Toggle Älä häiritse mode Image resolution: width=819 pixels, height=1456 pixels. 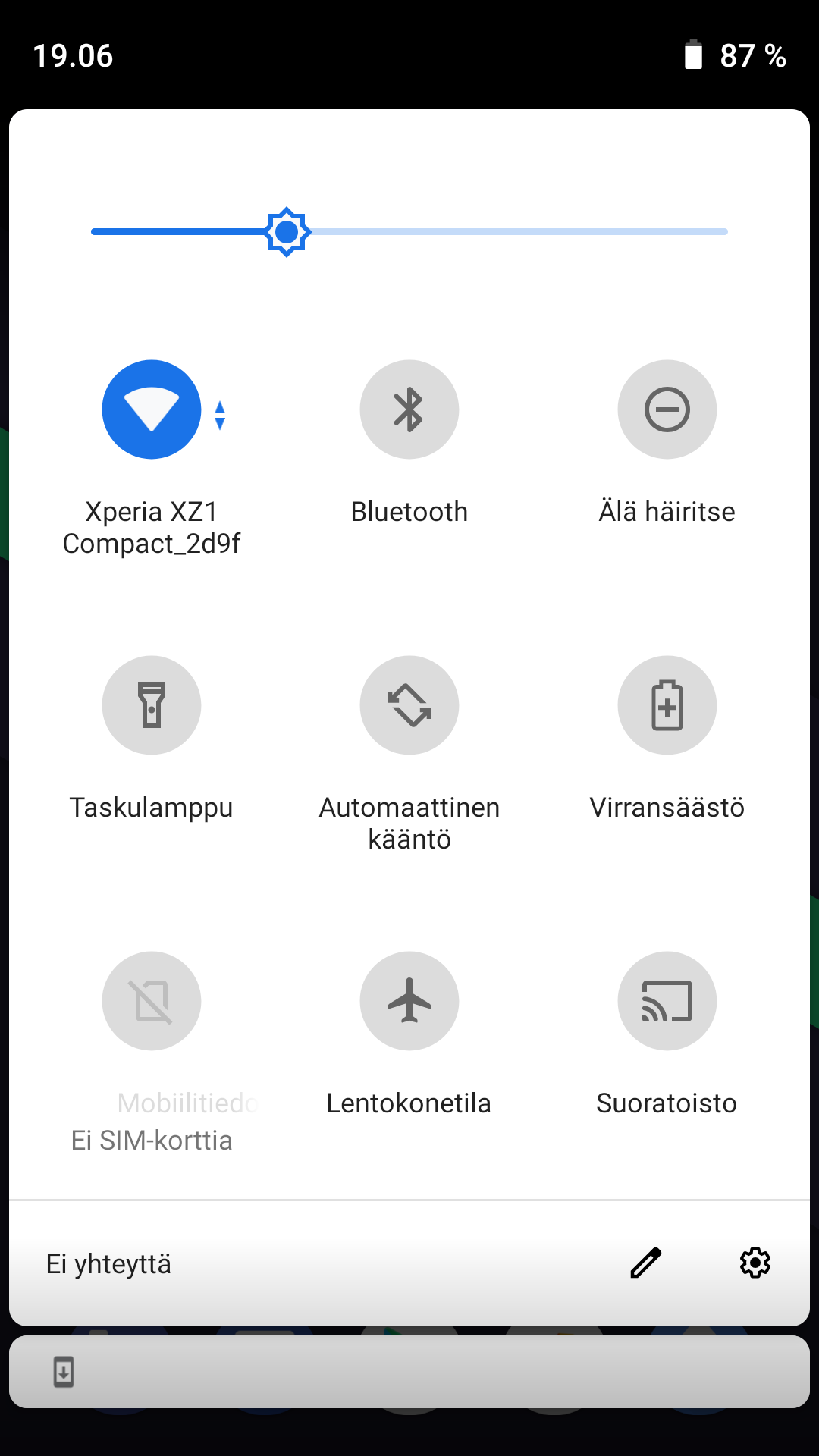[667, 409]
